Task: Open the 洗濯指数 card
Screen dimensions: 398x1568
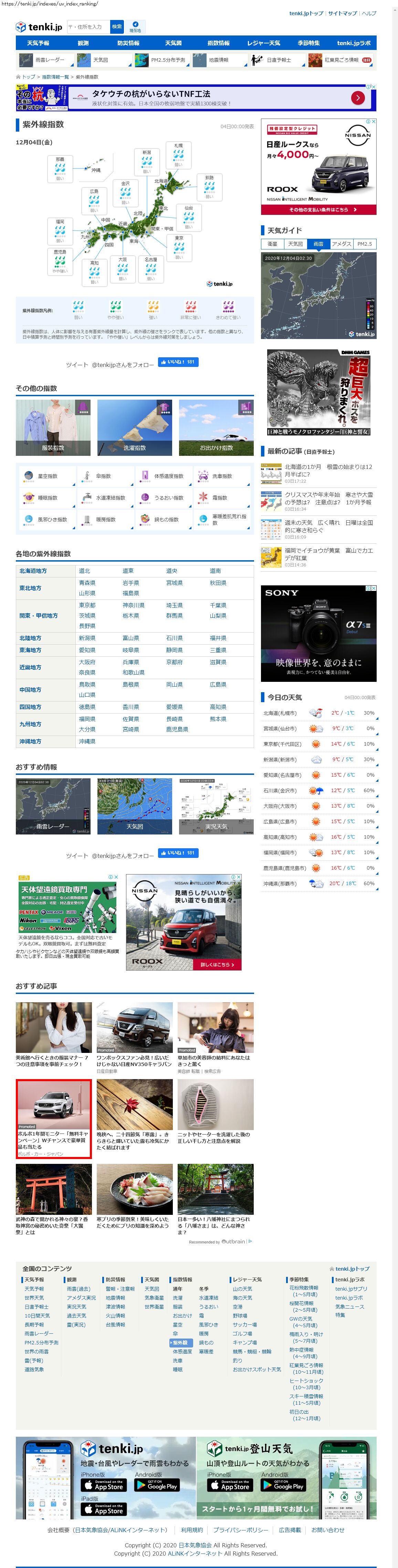Action: pos(135,427)
